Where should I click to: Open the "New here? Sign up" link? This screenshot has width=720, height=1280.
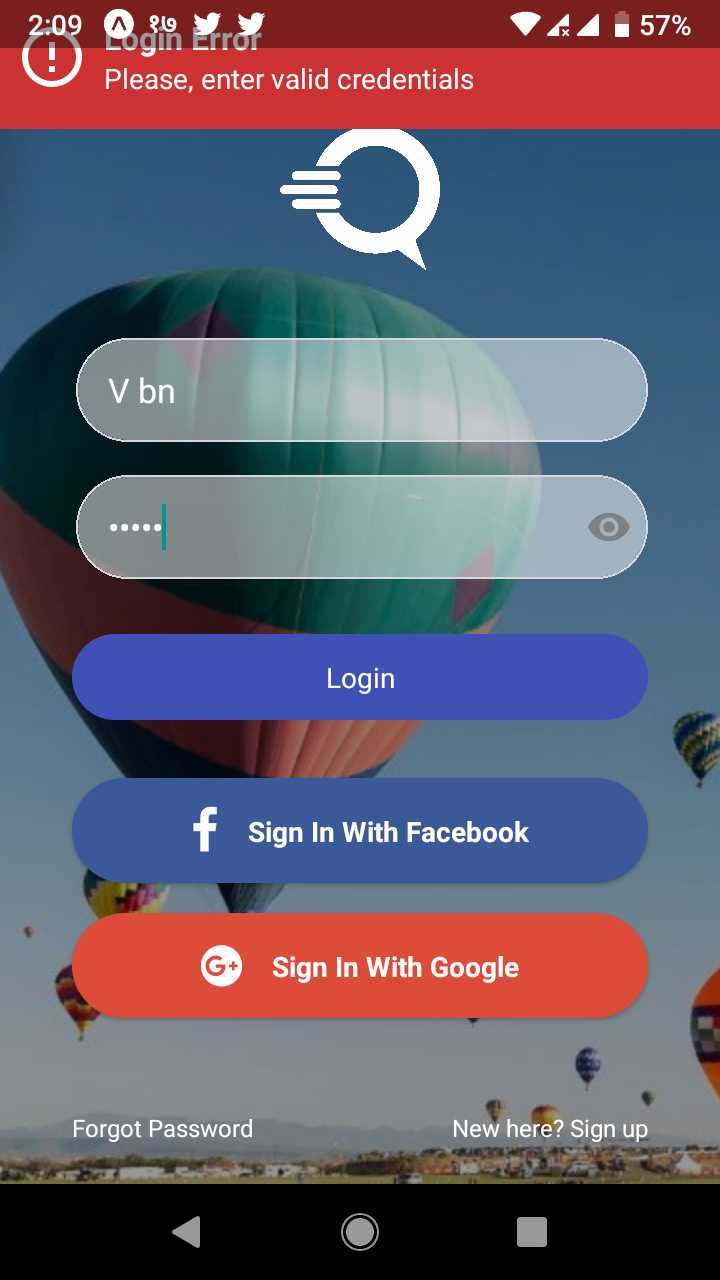tap(550, 1129)
